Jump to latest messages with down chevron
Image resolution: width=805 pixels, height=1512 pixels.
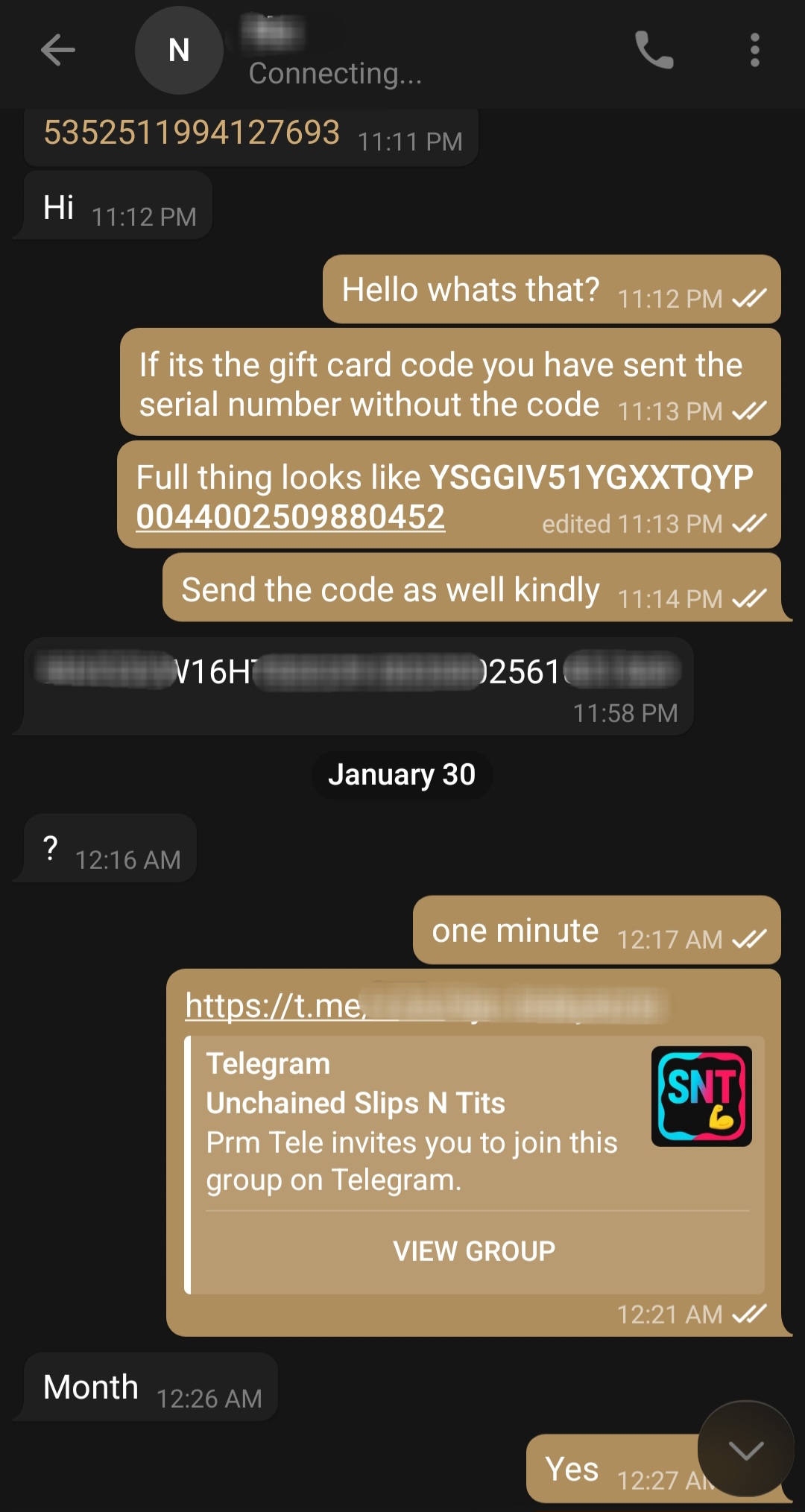[746, 1449]
